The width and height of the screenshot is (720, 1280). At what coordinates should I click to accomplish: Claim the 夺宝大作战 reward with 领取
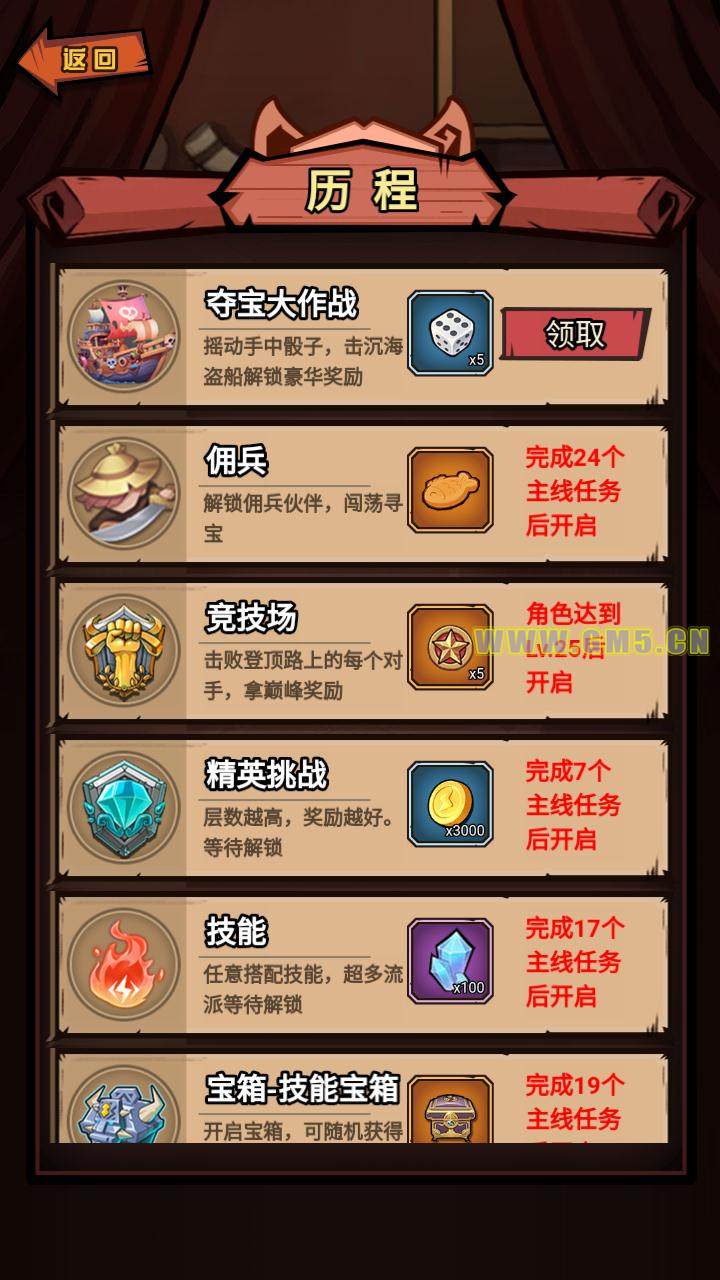[x=575, y=333]
